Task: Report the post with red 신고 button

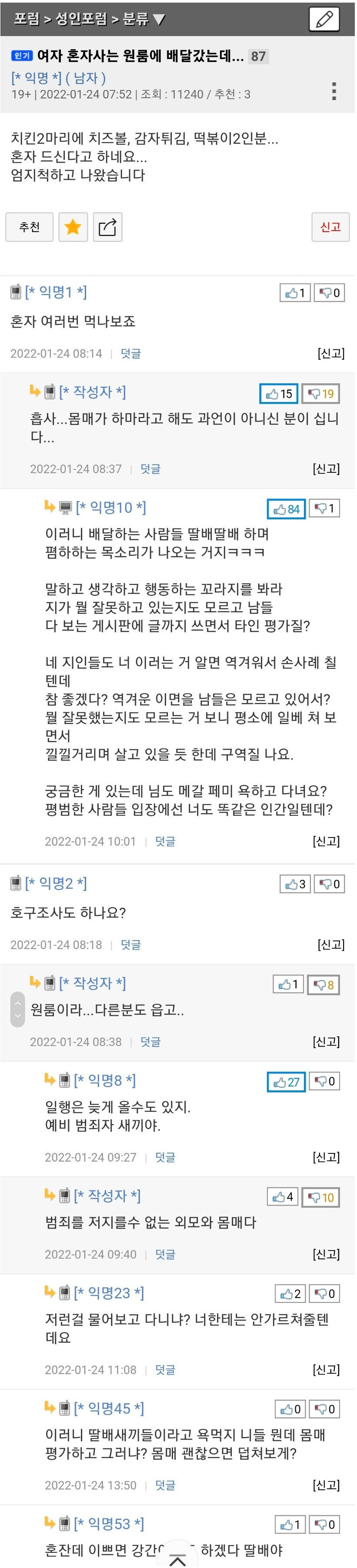Action: [330, 227]
